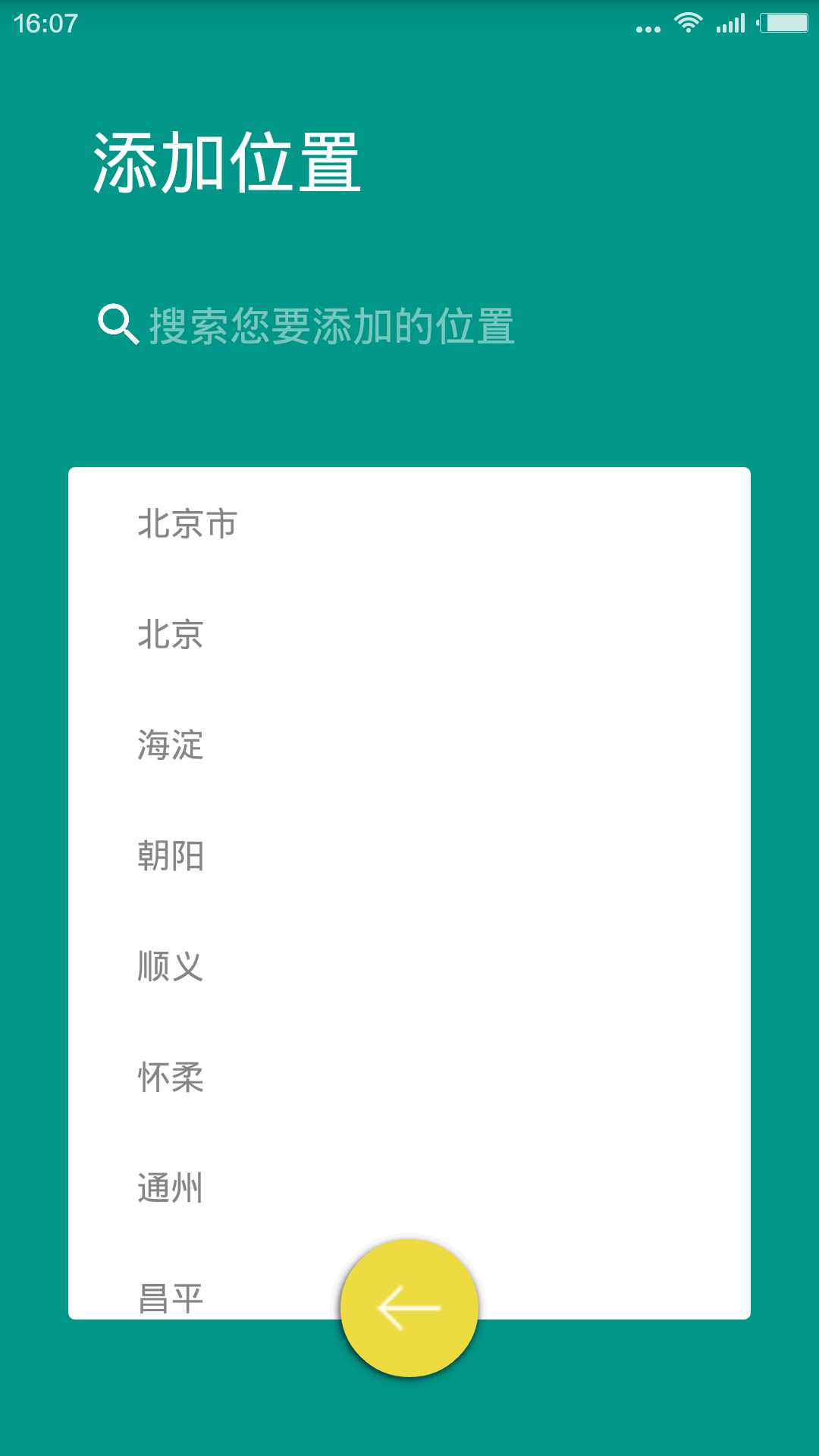Choose 通州 district
The height and width of the screenshot is (1456, 819).
pos(171,1188)
